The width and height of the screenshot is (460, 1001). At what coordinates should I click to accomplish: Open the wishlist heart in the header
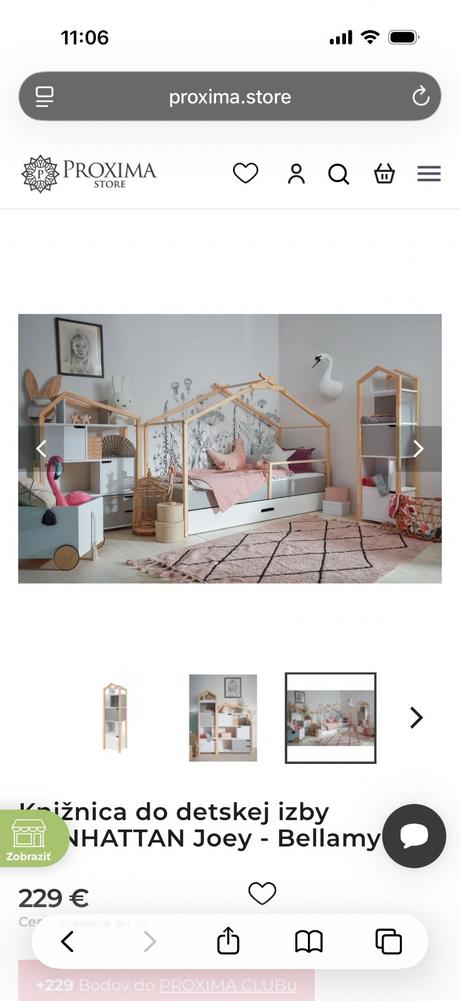(x=245, y=173)
